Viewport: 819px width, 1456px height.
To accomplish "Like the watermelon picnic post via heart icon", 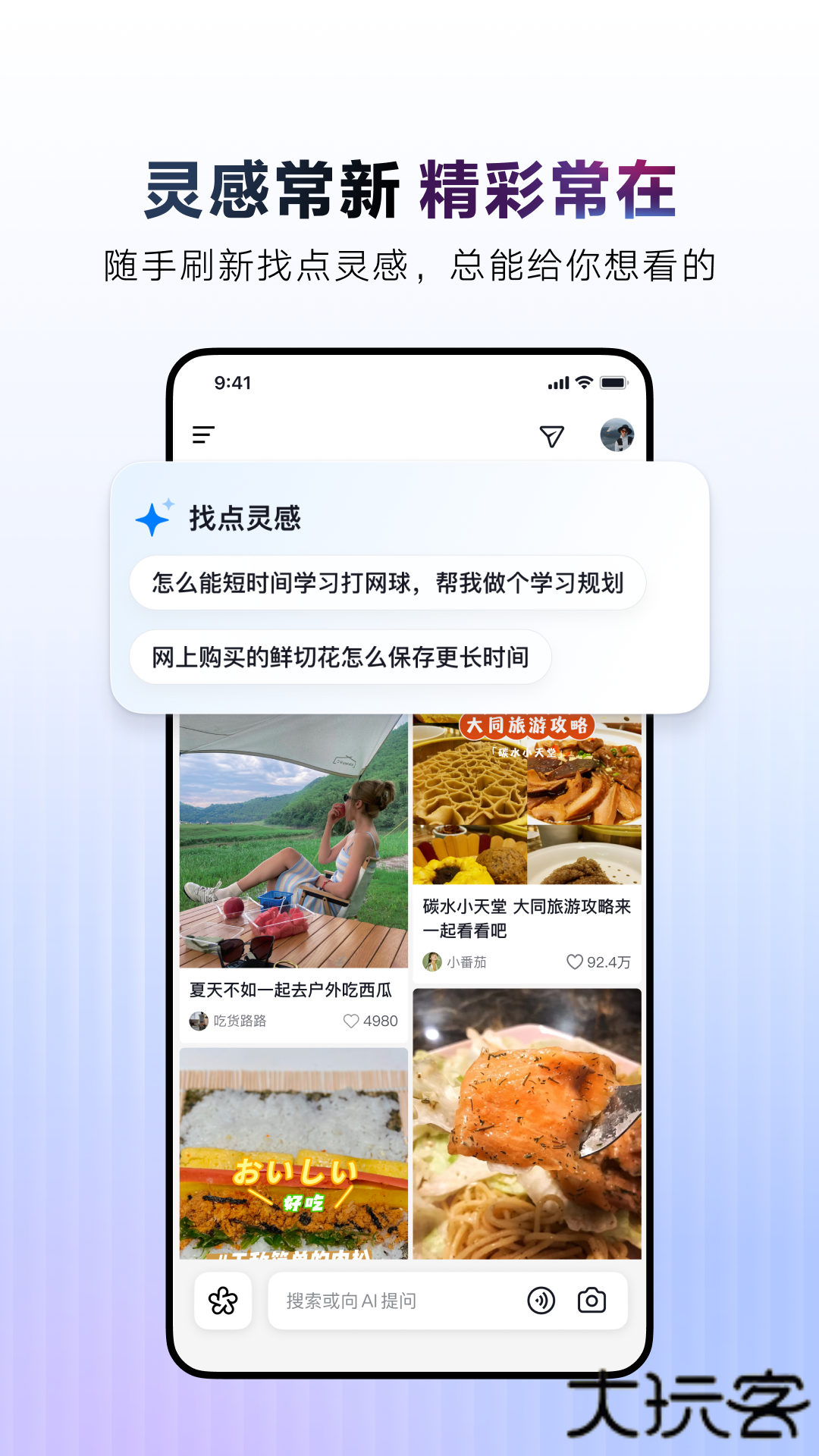I will [351, 1021].
